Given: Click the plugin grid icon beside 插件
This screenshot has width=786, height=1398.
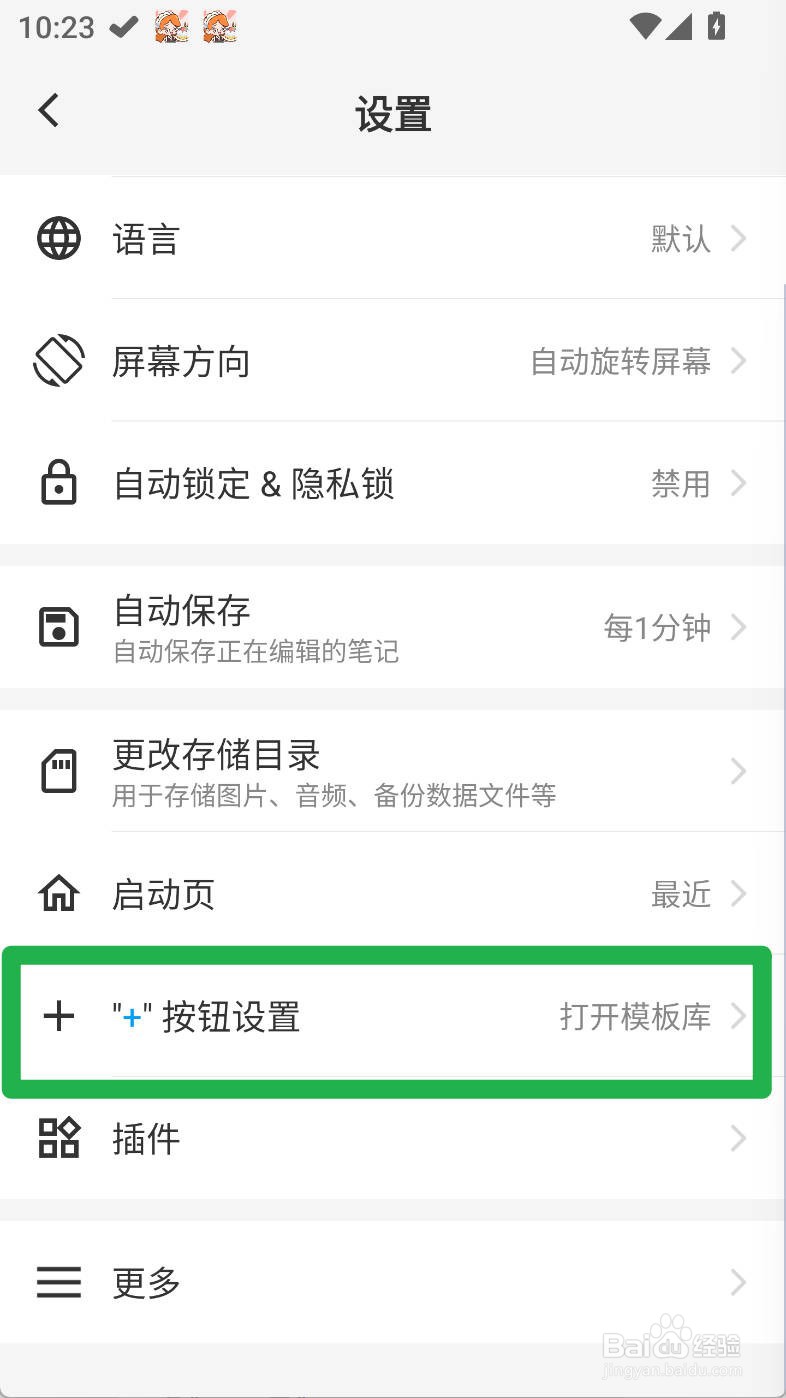Looking at the screenshot, I should coord(58,1138).
